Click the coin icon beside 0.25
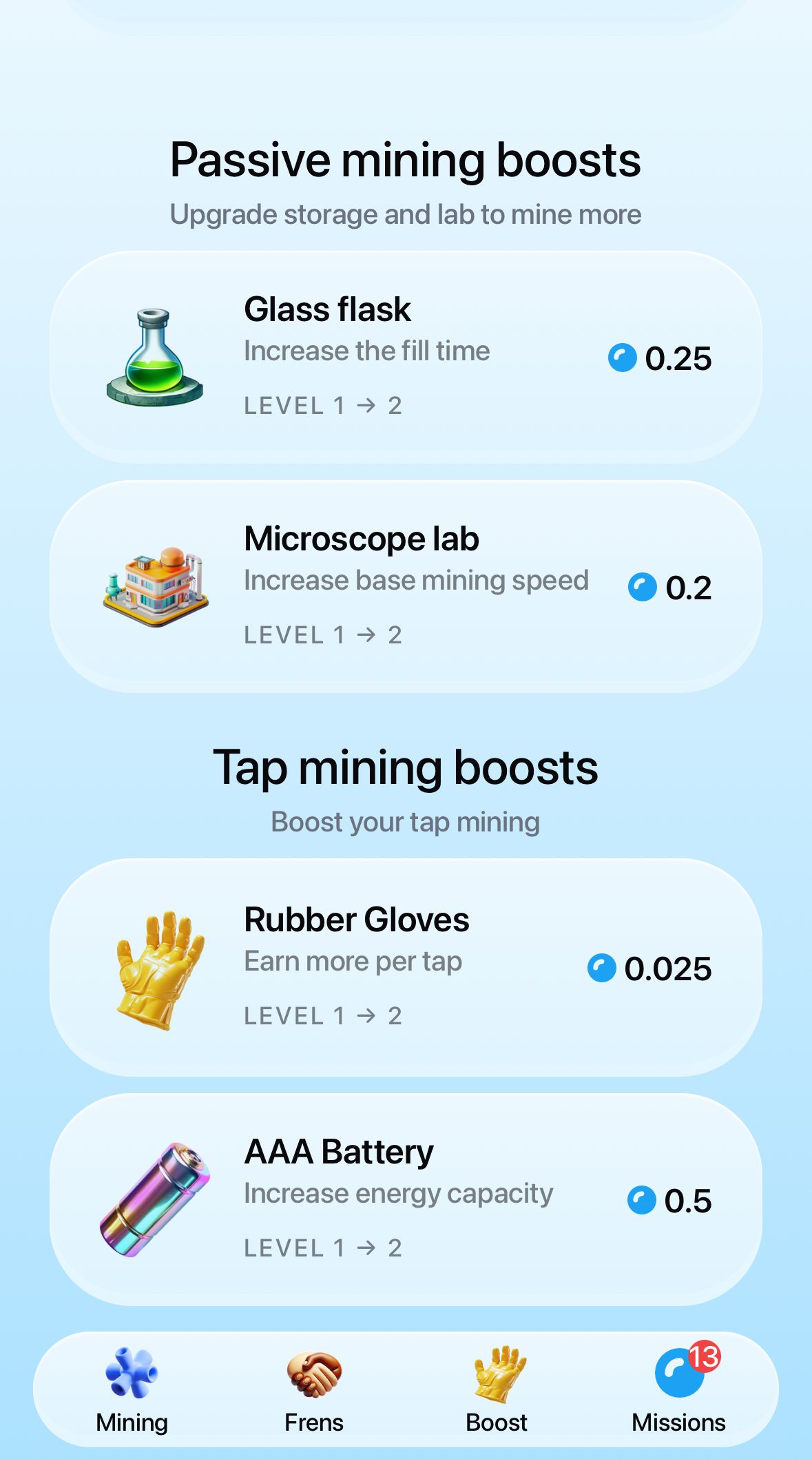Image resolution: width=812 pixels, height=1459 pixels. [623, 359]
